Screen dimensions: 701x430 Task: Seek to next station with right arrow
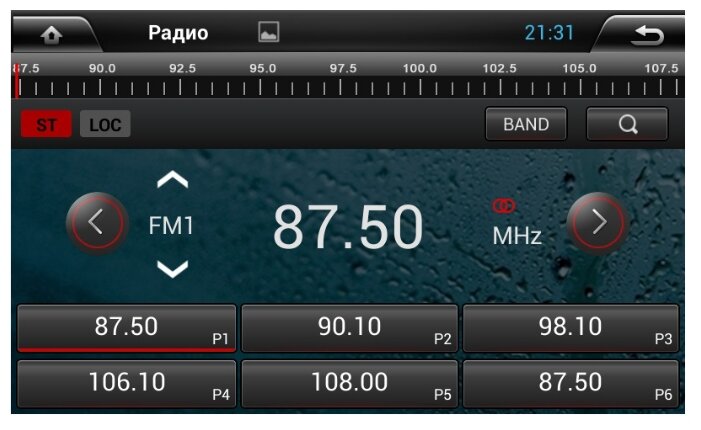pyautogui.click(x=598, y=222)
